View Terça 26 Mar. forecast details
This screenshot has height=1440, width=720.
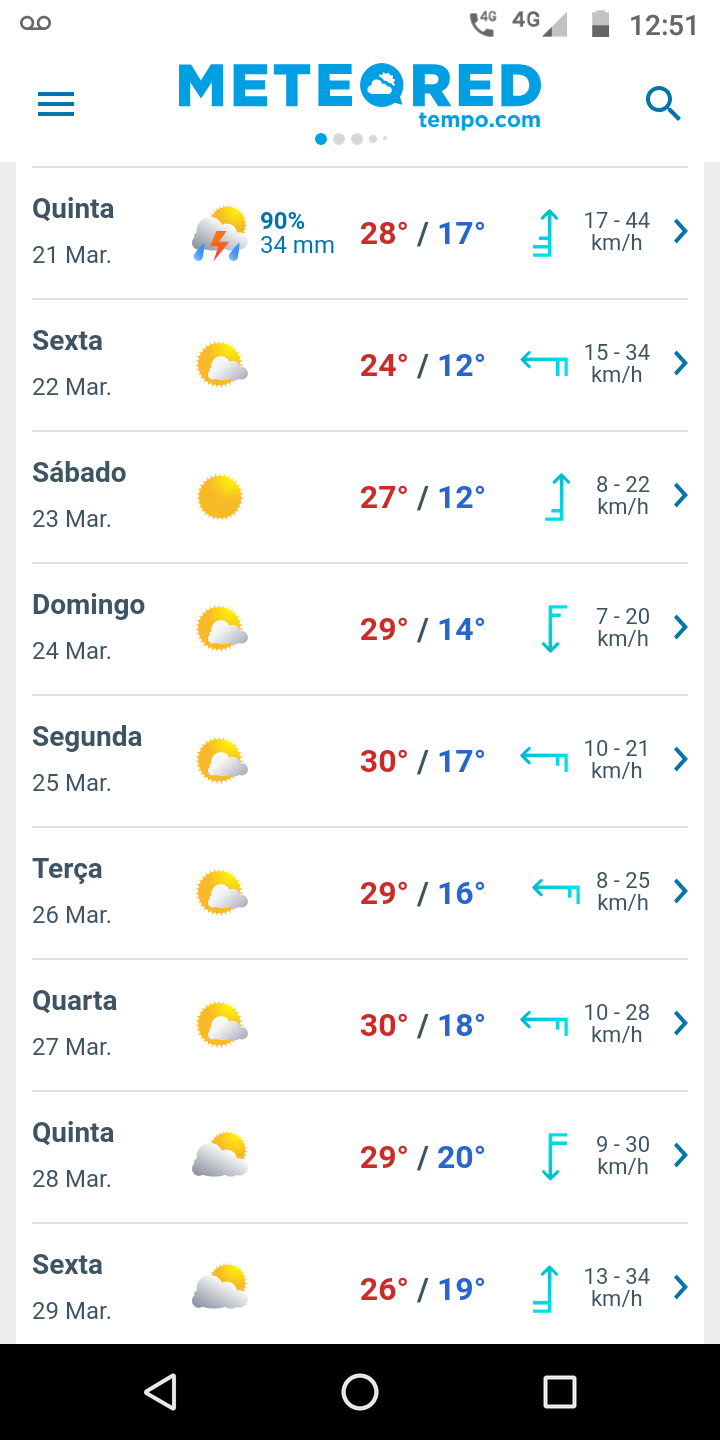pyautogui.click(x=360, y=893)
